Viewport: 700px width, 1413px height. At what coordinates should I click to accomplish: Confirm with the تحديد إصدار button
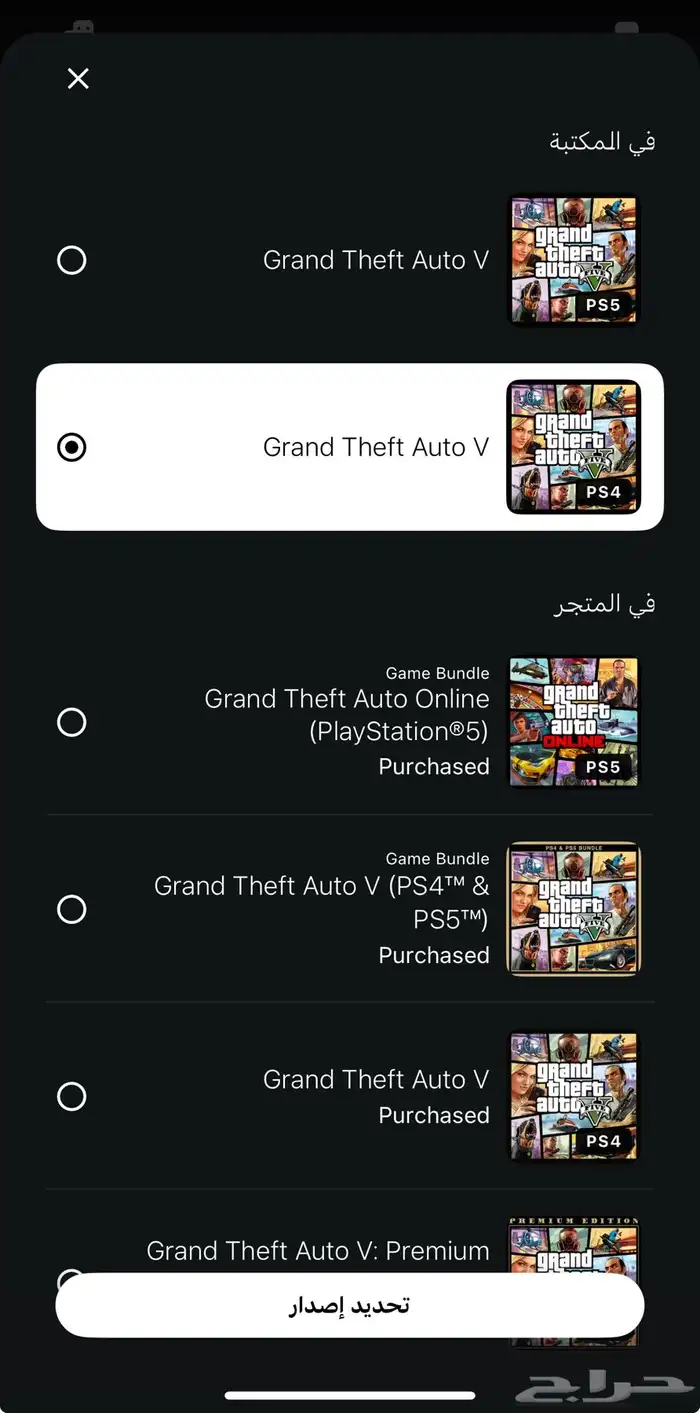(x=350, y=1305)
